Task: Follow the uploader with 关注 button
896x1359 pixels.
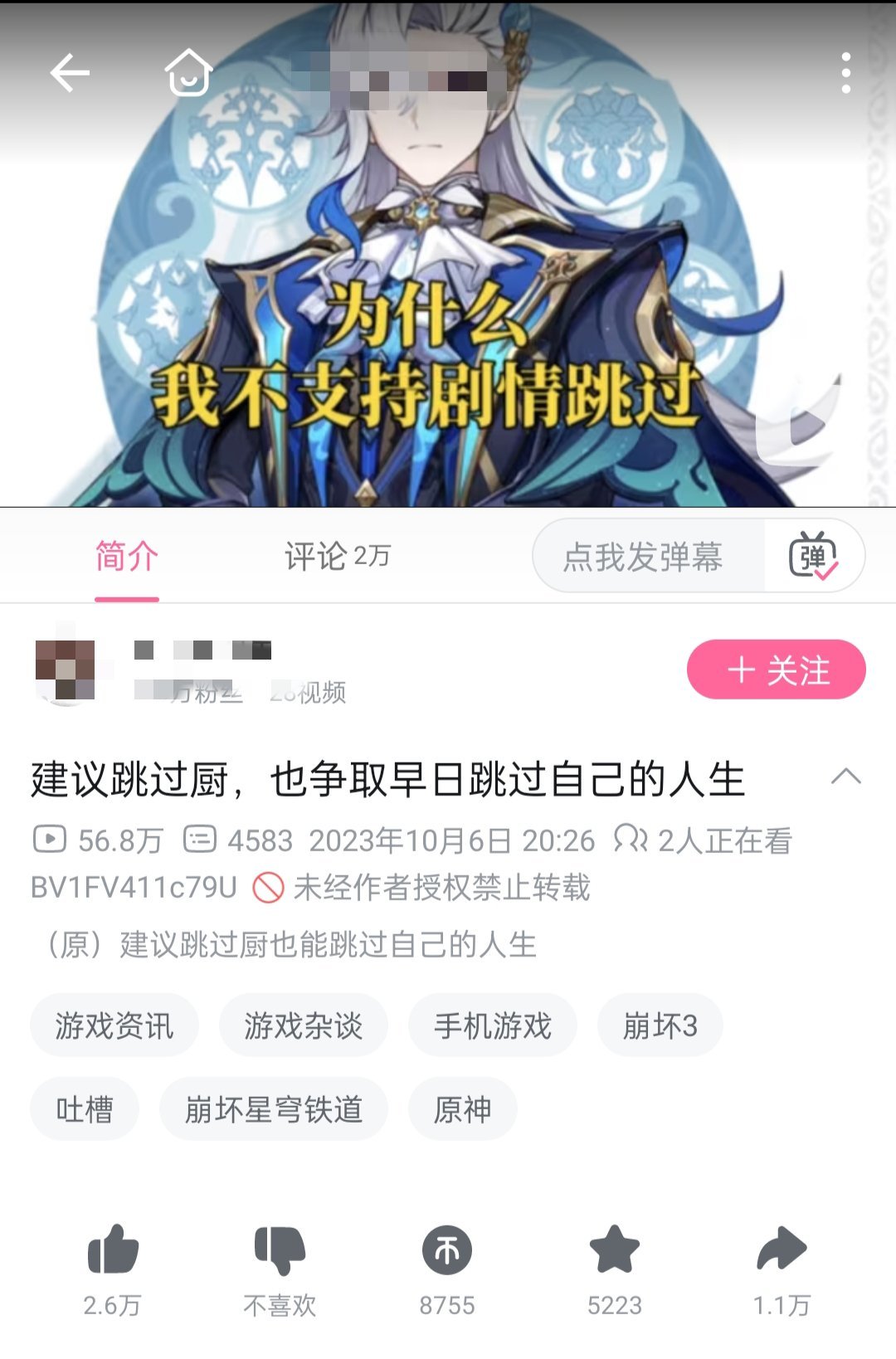Action: coord(776,670)
